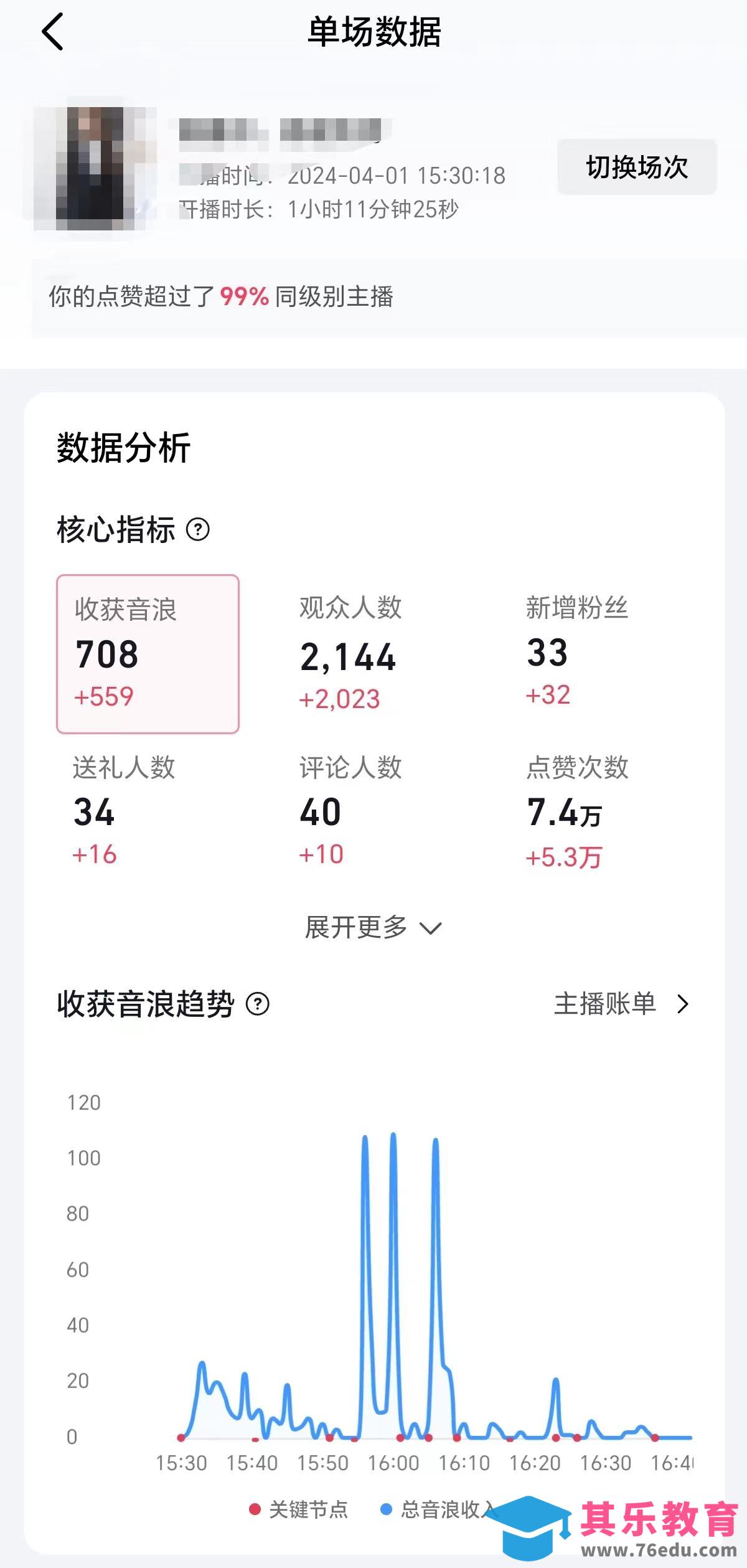Select the 送礼人数 metric
Image resolution: width=747 pixels, height=1568 pixels.
pos(124,810)
